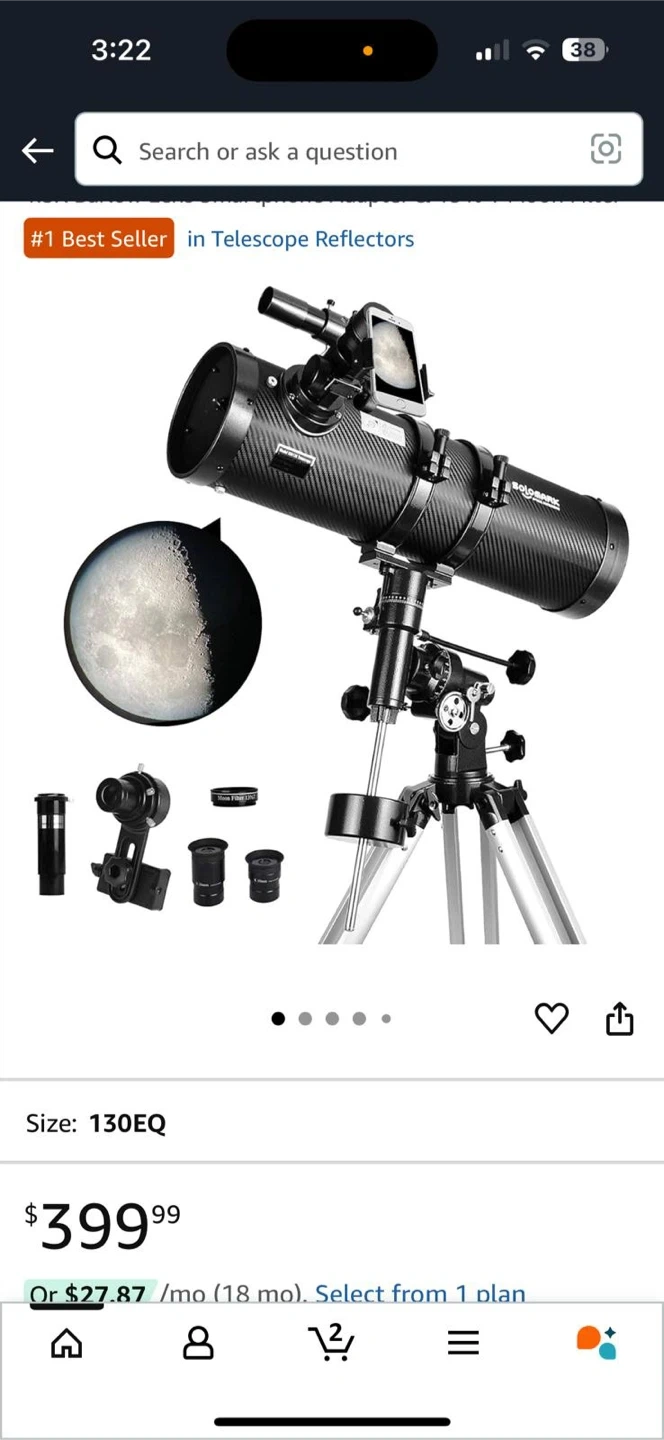The image size is (664, 1440).
Task: Open the Telescope Reflectors category link
Action: [x=300, y=239]
